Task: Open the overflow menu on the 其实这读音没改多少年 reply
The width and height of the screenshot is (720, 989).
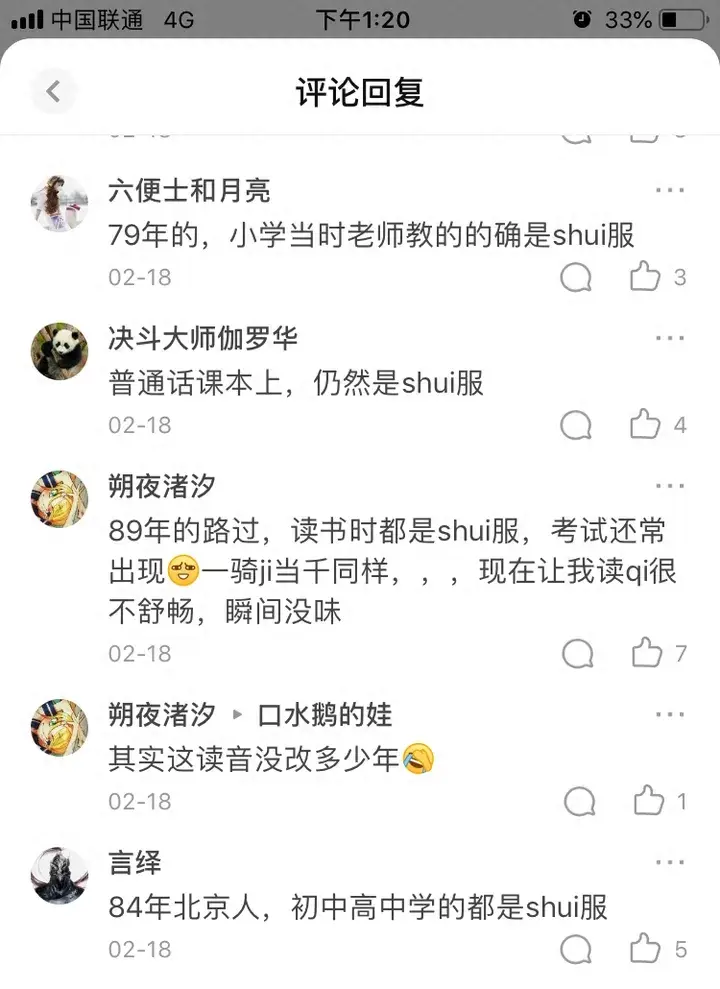Action: coord(670,714)
